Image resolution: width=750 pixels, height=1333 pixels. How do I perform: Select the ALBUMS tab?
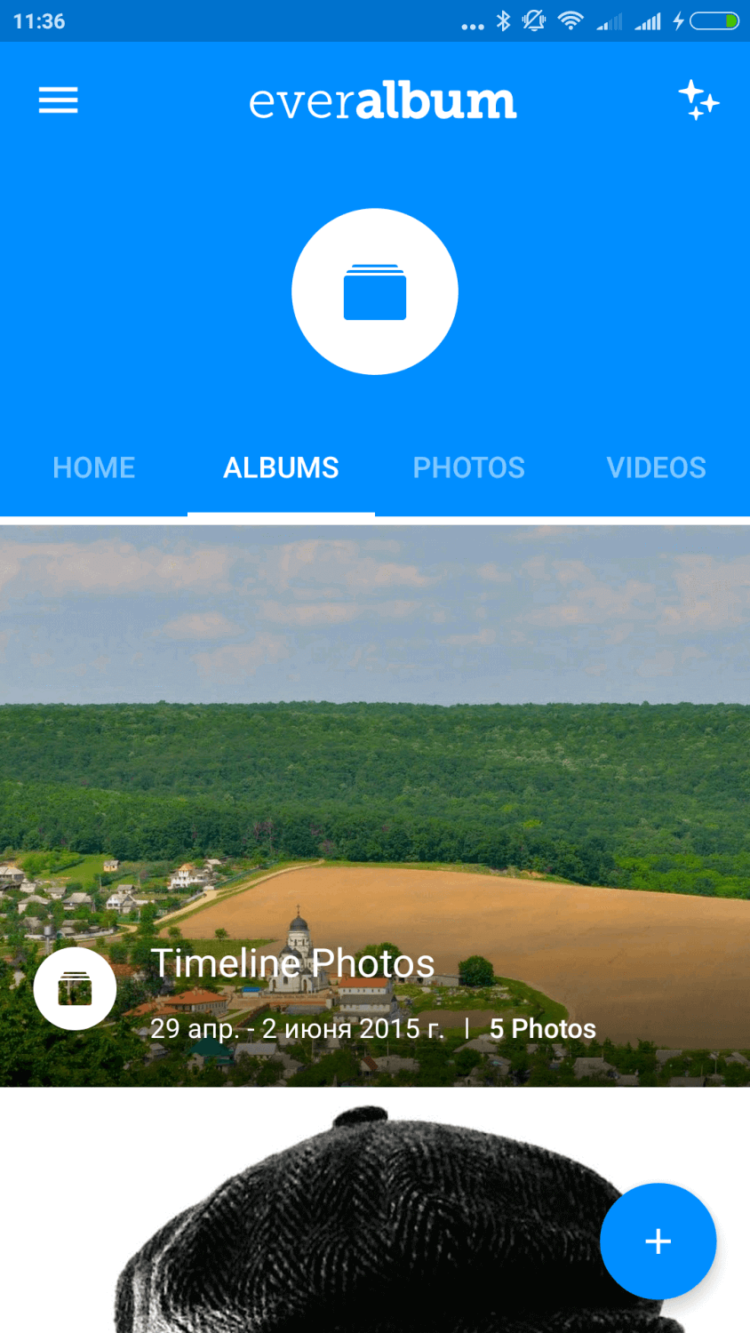(x=280, y=467)
